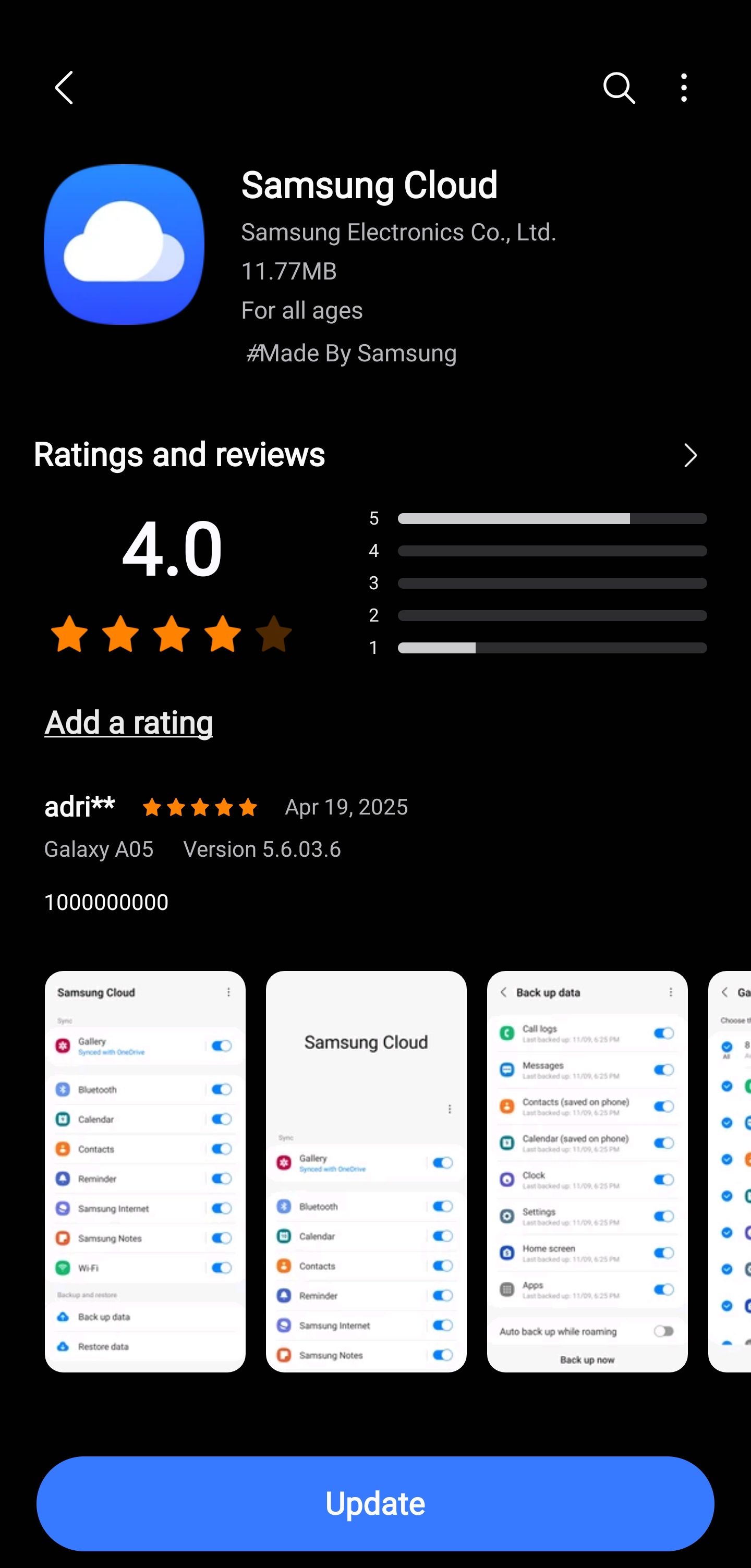Tap the #Made By Samsung tag

point(351,353)
